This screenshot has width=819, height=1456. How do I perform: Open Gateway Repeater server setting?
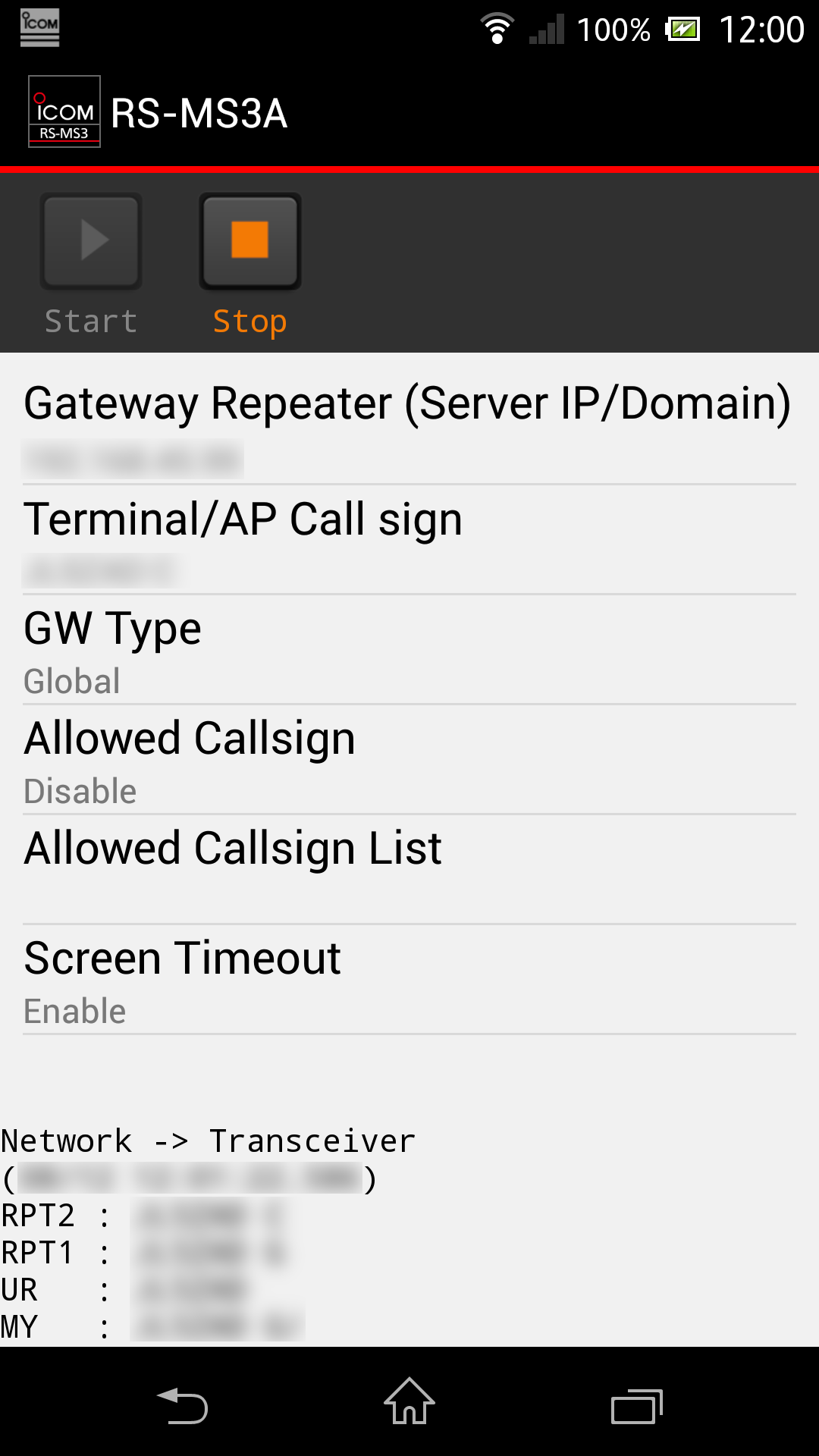409,427
